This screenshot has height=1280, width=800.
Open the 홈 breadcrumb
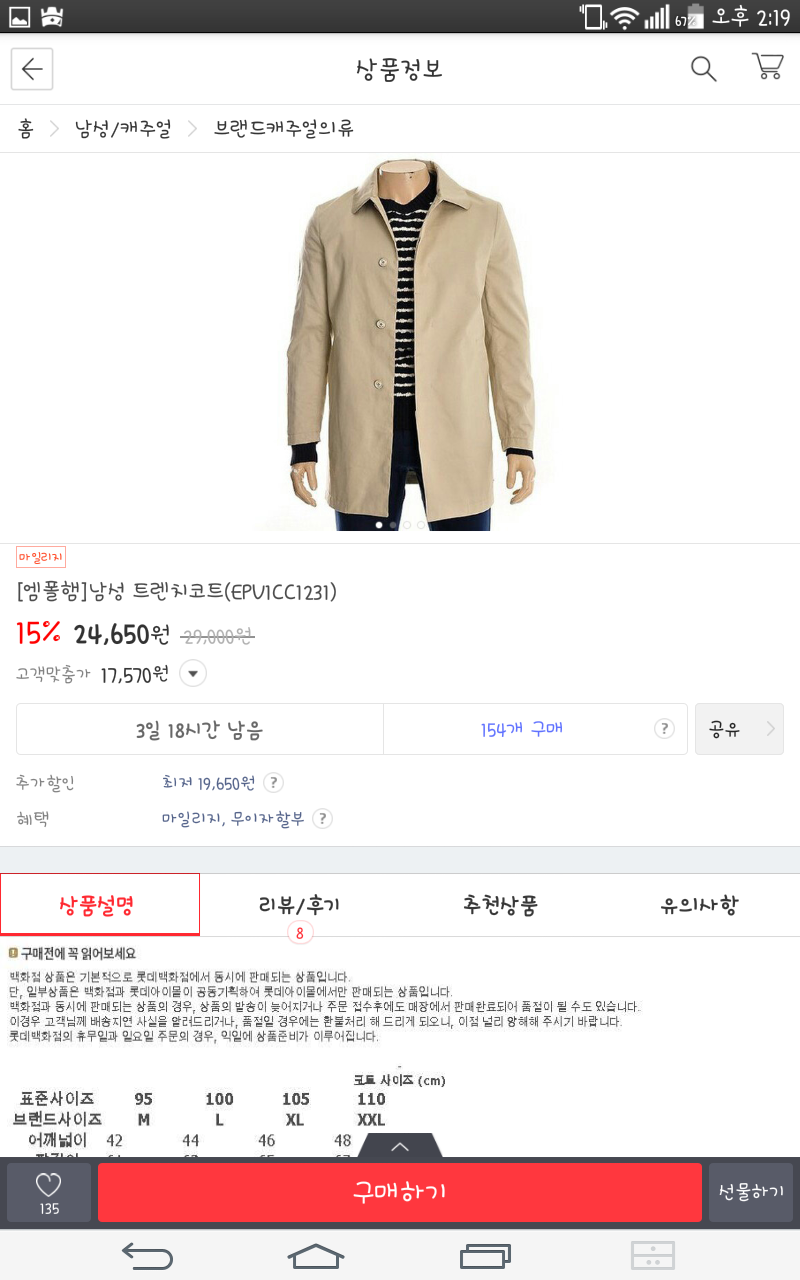click(25, 128)
